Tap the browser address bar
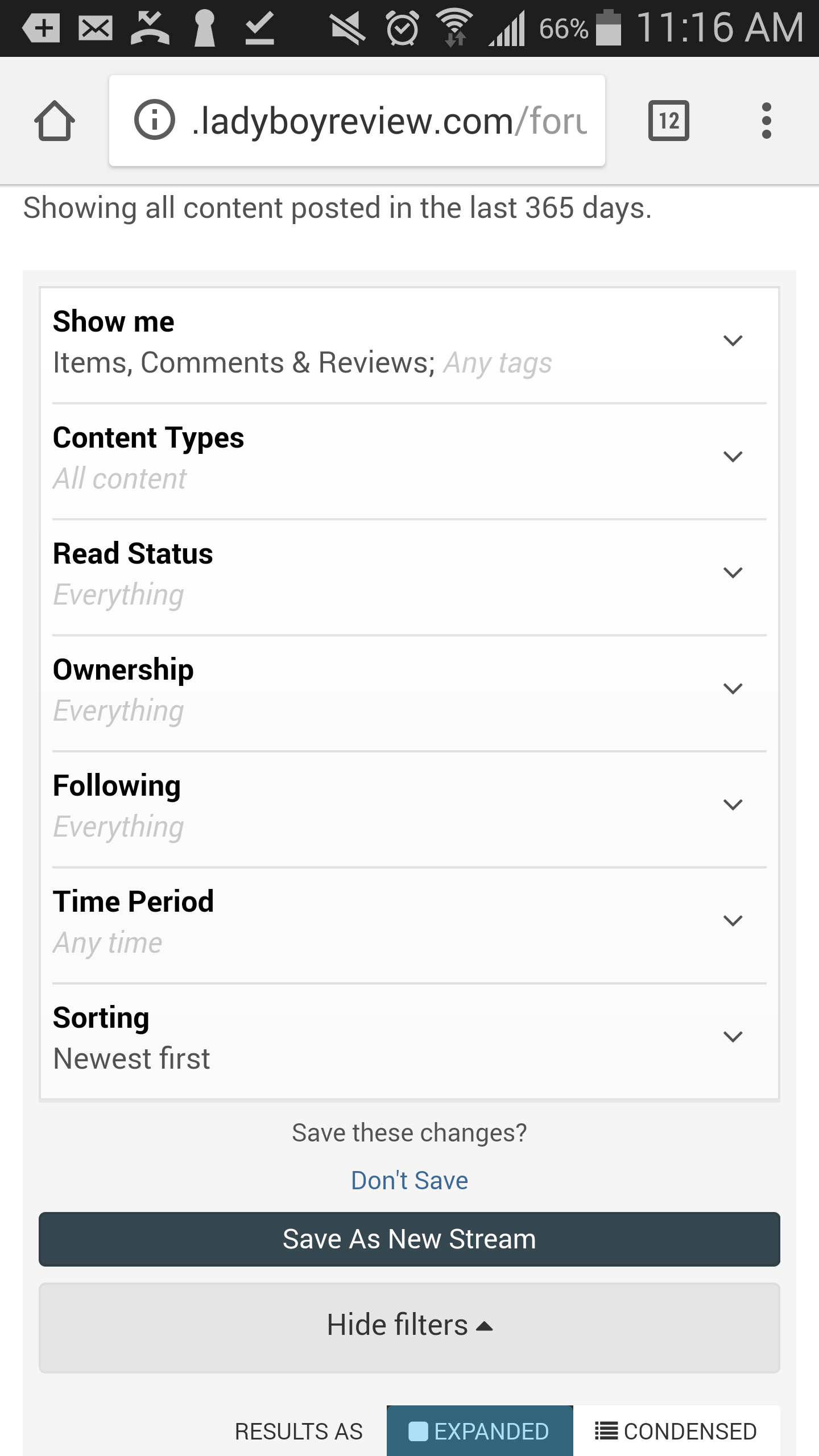Viewport: 819px width, 1456px height. 357,121
